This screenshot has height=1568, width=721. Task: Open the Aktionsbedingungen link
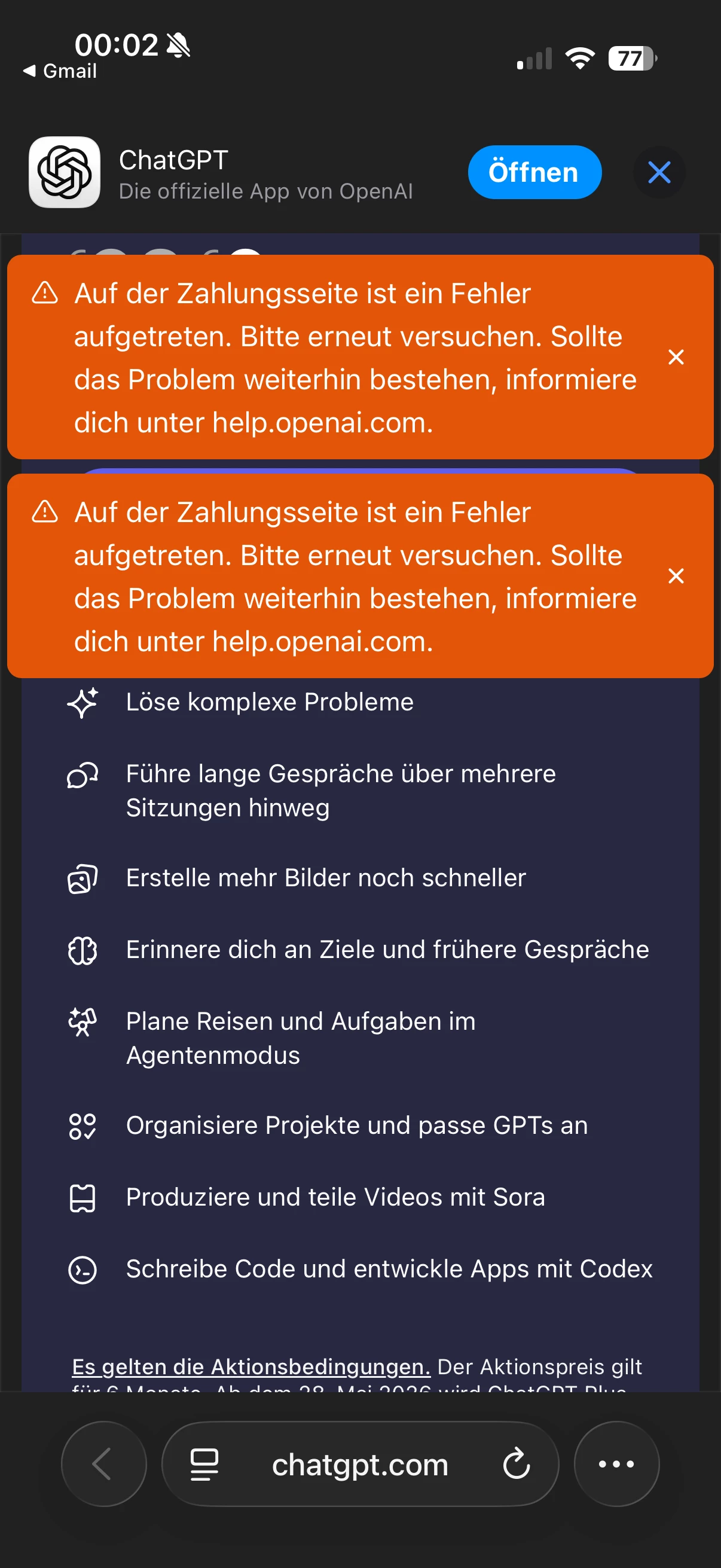tap(250, 1367)
